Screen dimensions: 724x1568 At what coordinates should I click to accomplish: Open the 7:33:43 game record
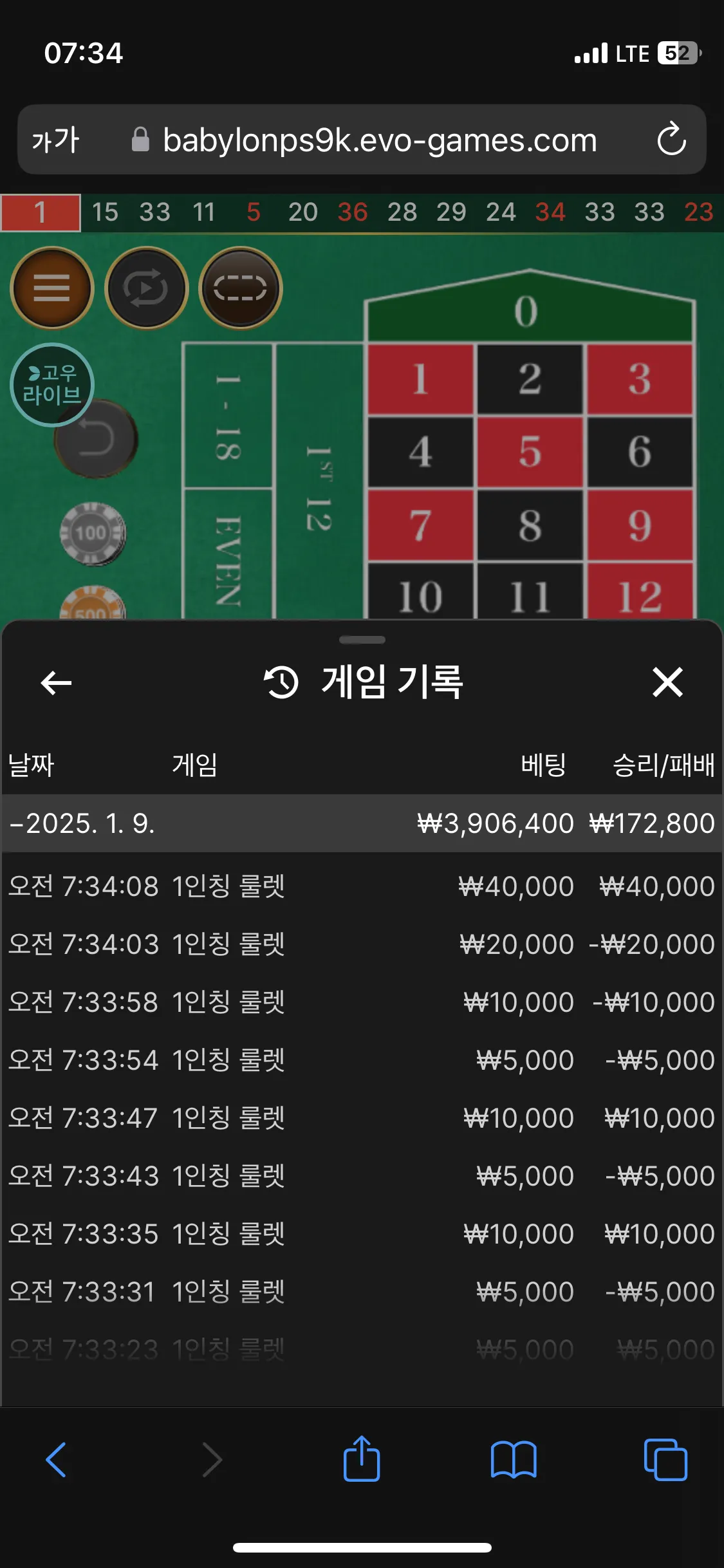[x=360, y=1176]
